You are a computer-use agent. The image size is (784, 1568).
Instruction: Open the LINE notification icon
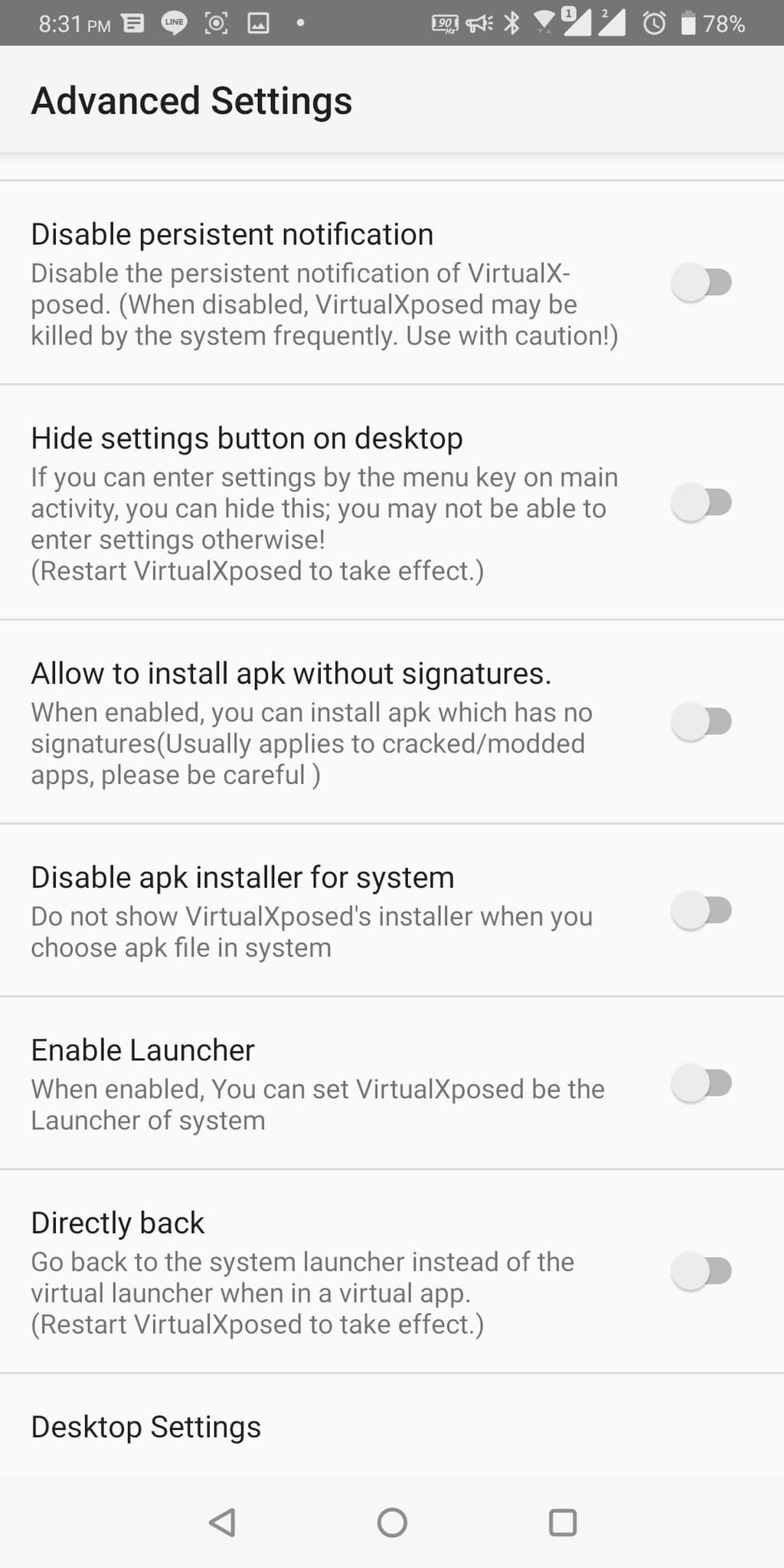[175, 24]
